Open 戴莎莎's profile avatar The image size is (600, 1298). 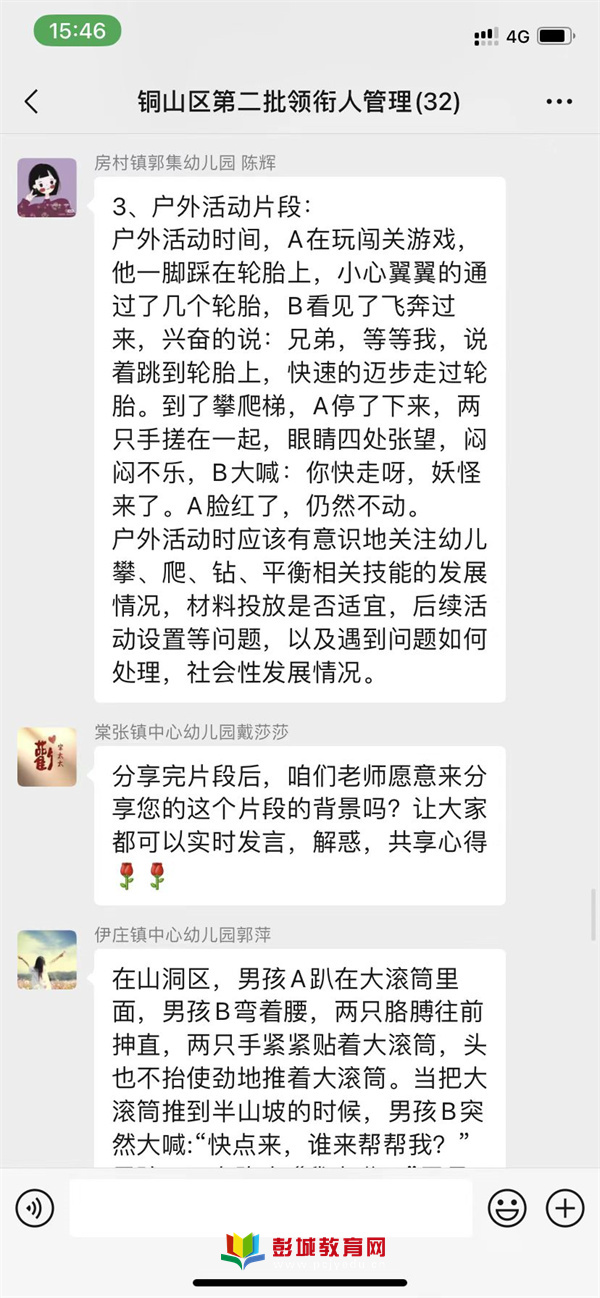(x=47, y=756)
